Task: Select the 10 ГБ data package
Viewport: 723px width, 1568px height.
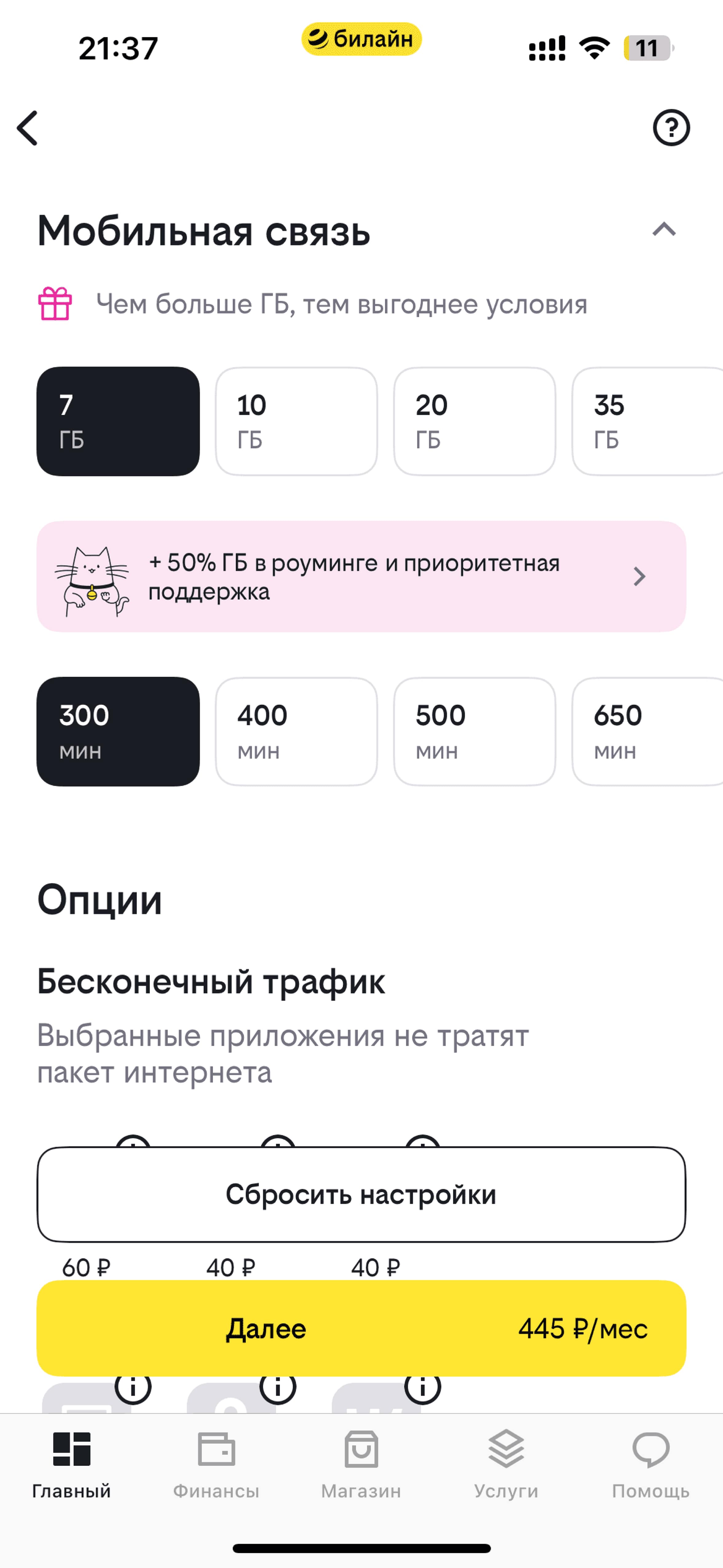Action: (x=296, y=421)
